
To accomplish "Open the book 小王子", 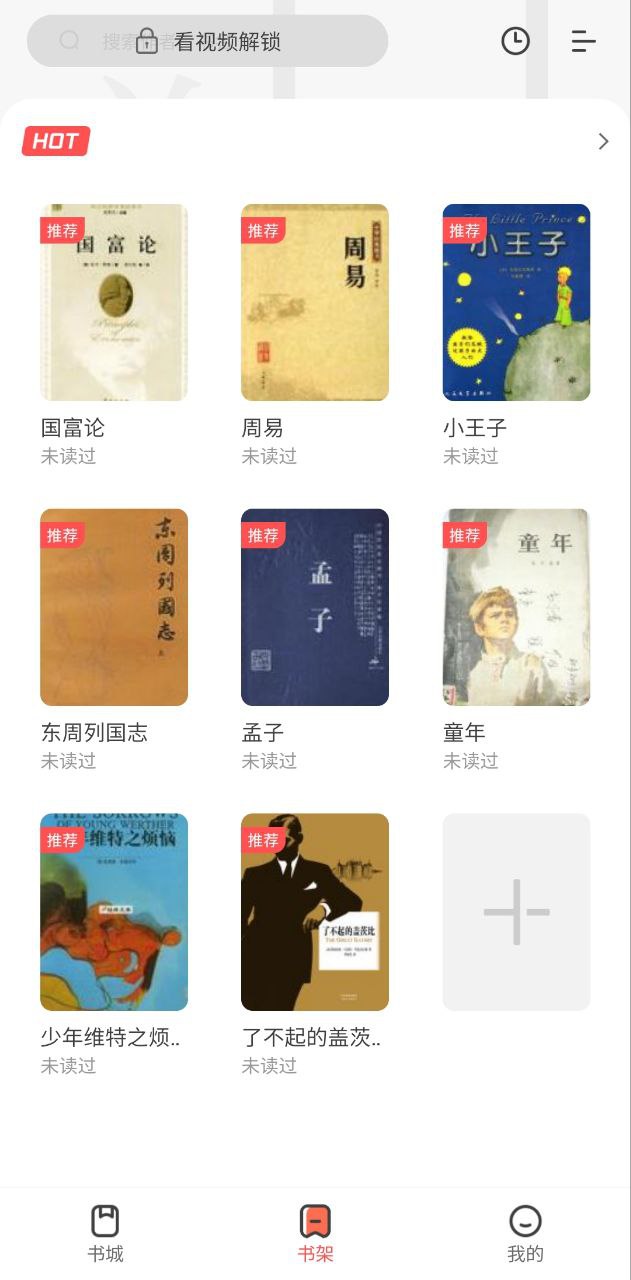I will (516, 302).
